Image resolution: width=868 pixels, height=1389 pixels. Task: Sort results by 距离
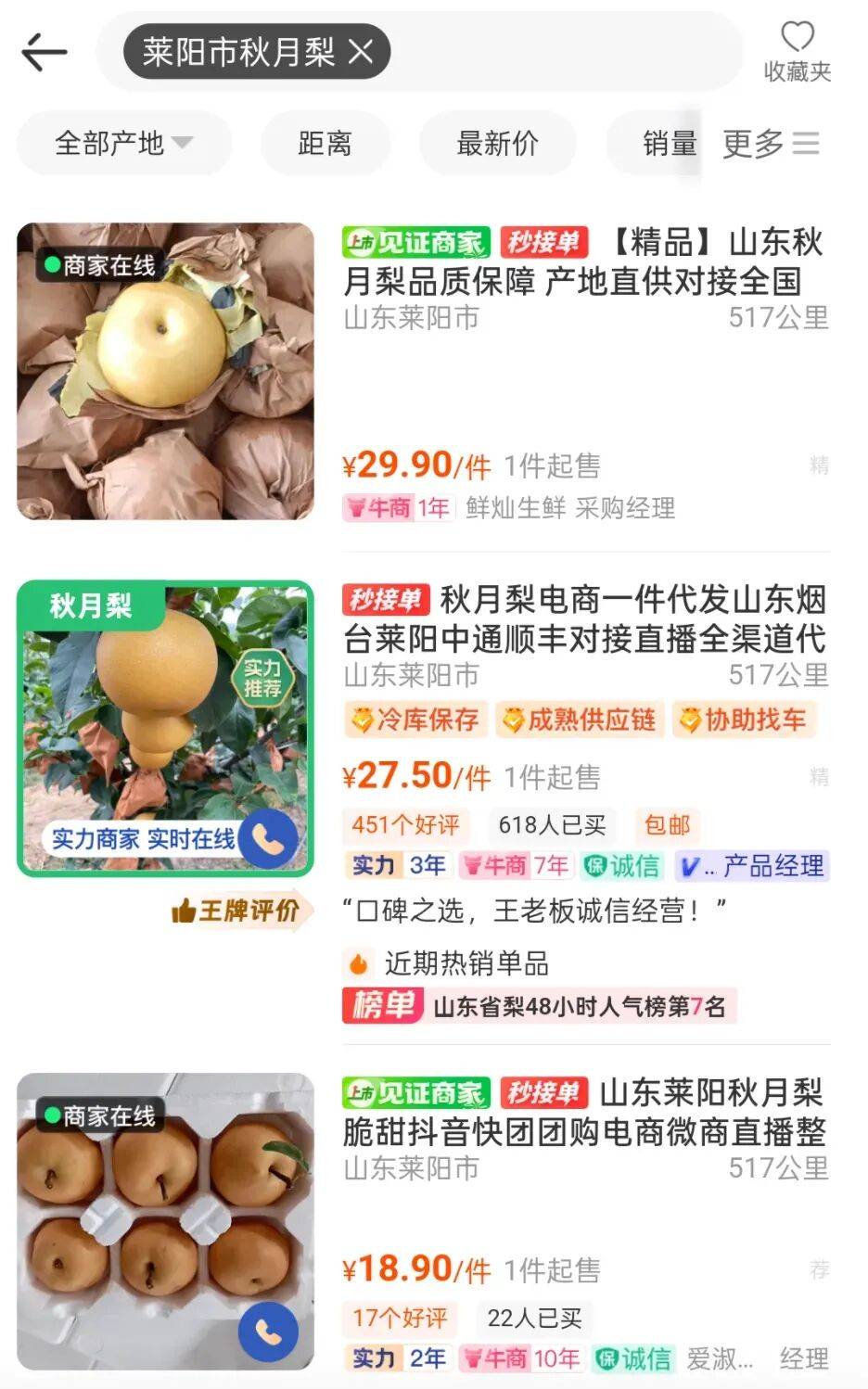tap(325, 143)
